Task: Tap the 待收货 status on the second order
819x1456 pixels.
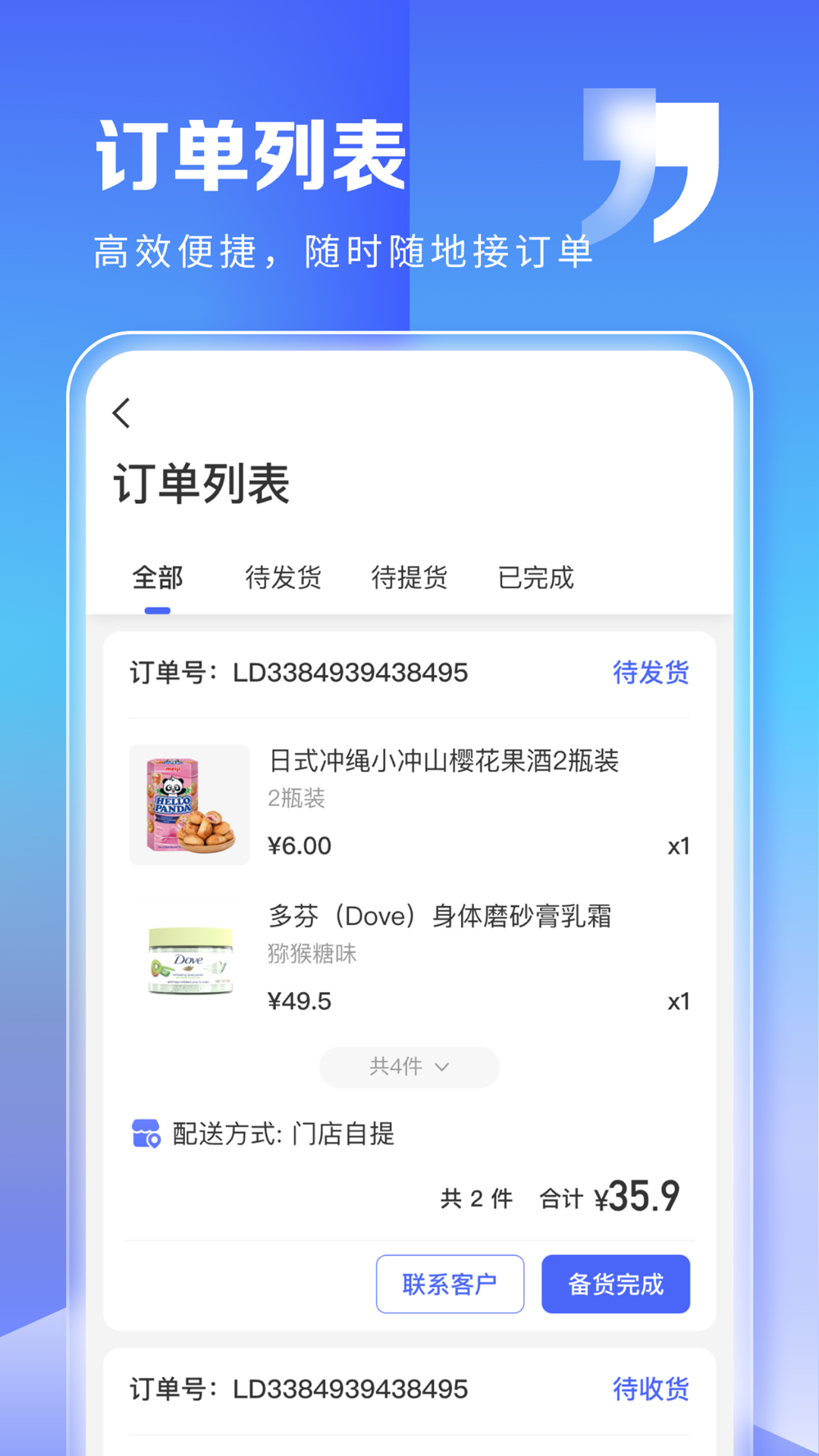Action: coord(651,1389)
